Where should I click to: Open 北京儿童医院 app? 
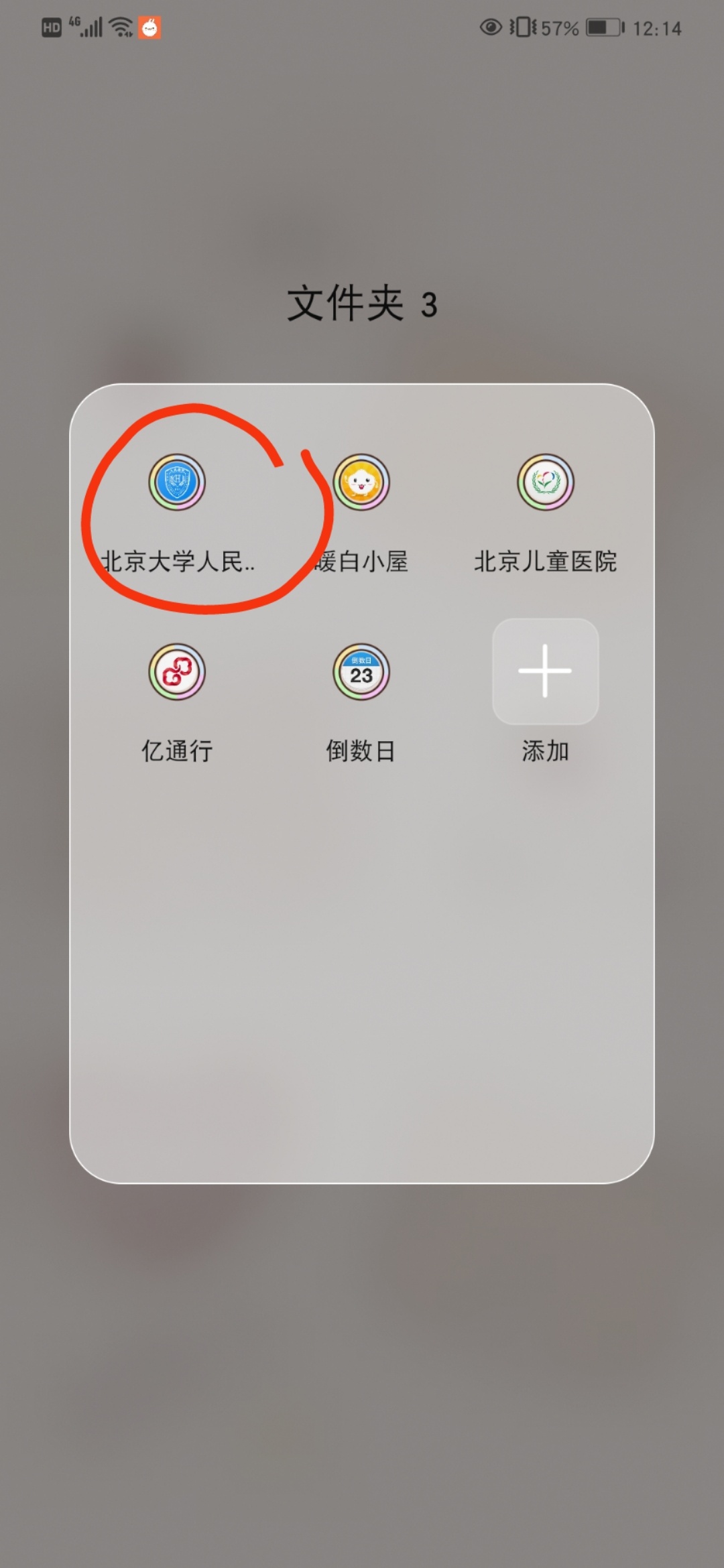pyautogui.click(x=545, y=482)
